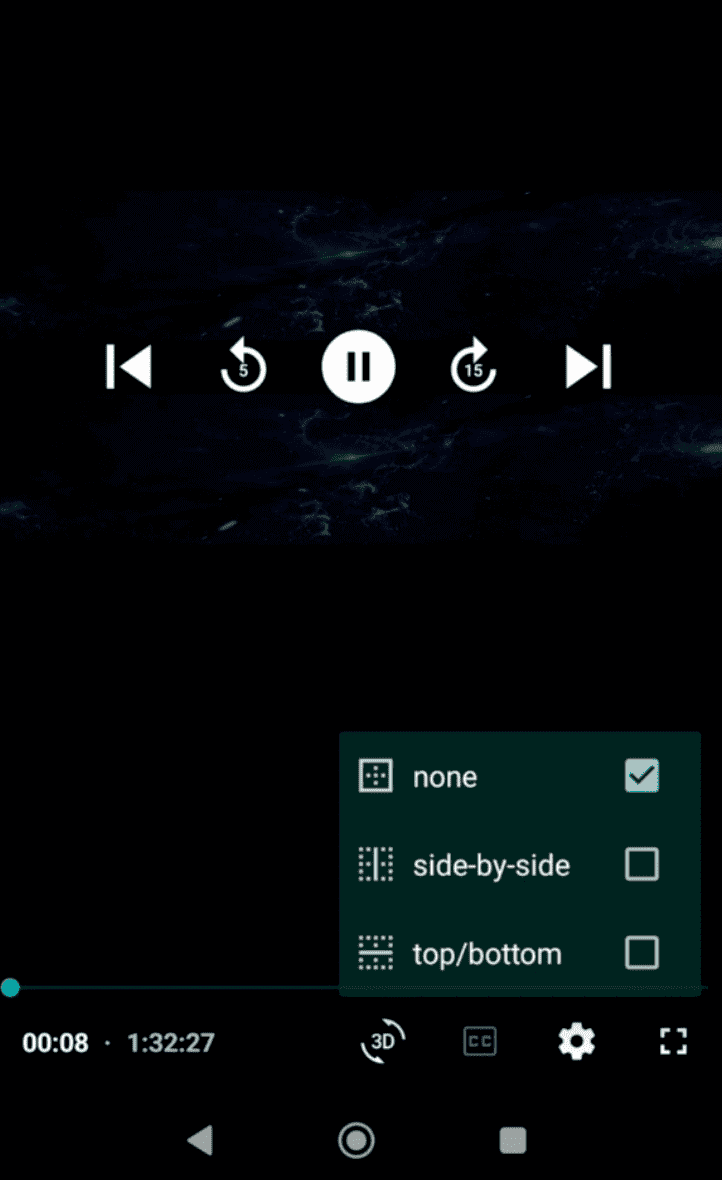The height and width of the screenshot is (1180, 722).
Task: Fast forward 15 seconds
Action: tap(473, 368)
